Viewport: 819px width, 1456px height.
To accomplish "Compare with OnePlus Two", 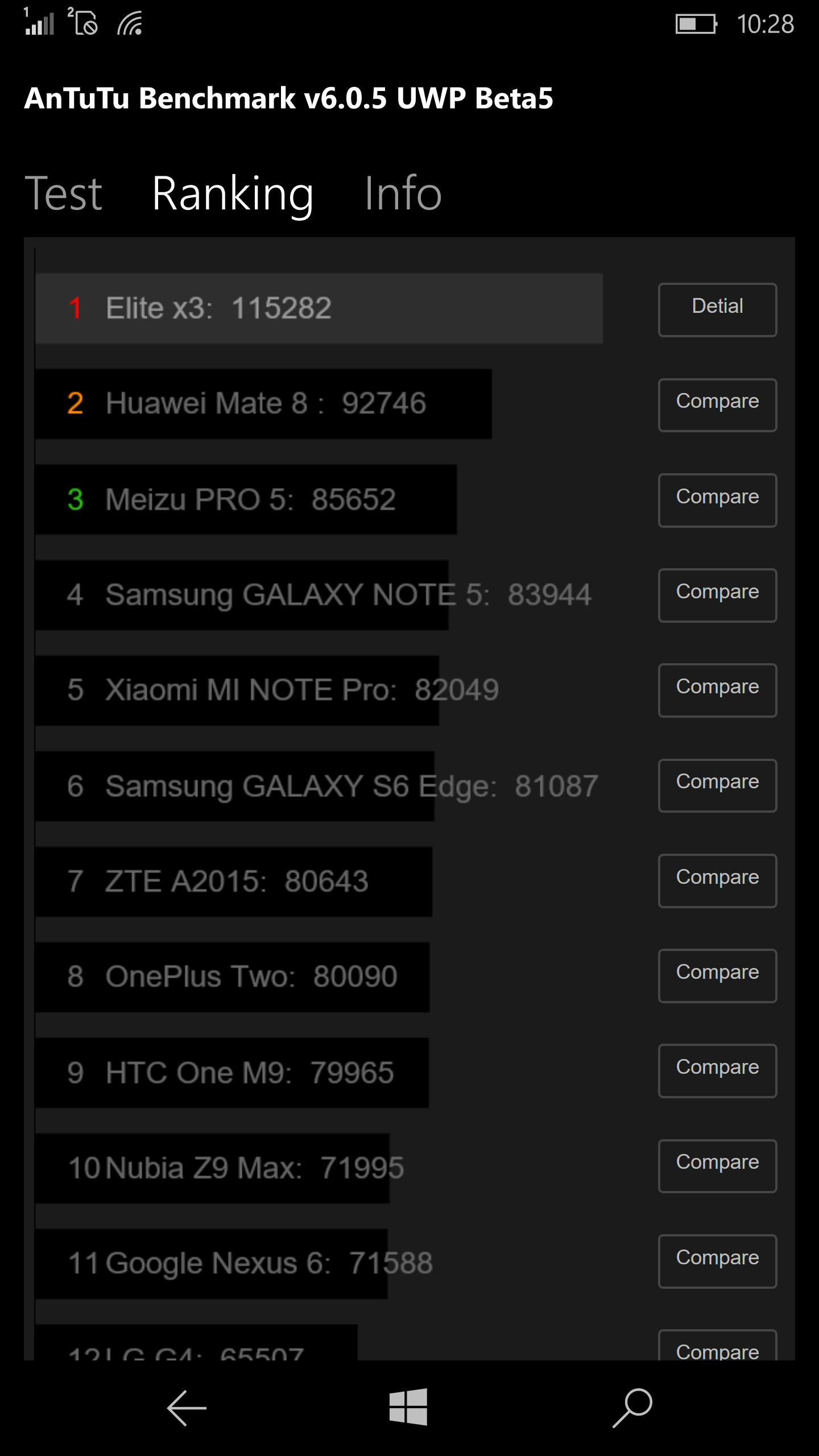I will (x=717, y=975).
